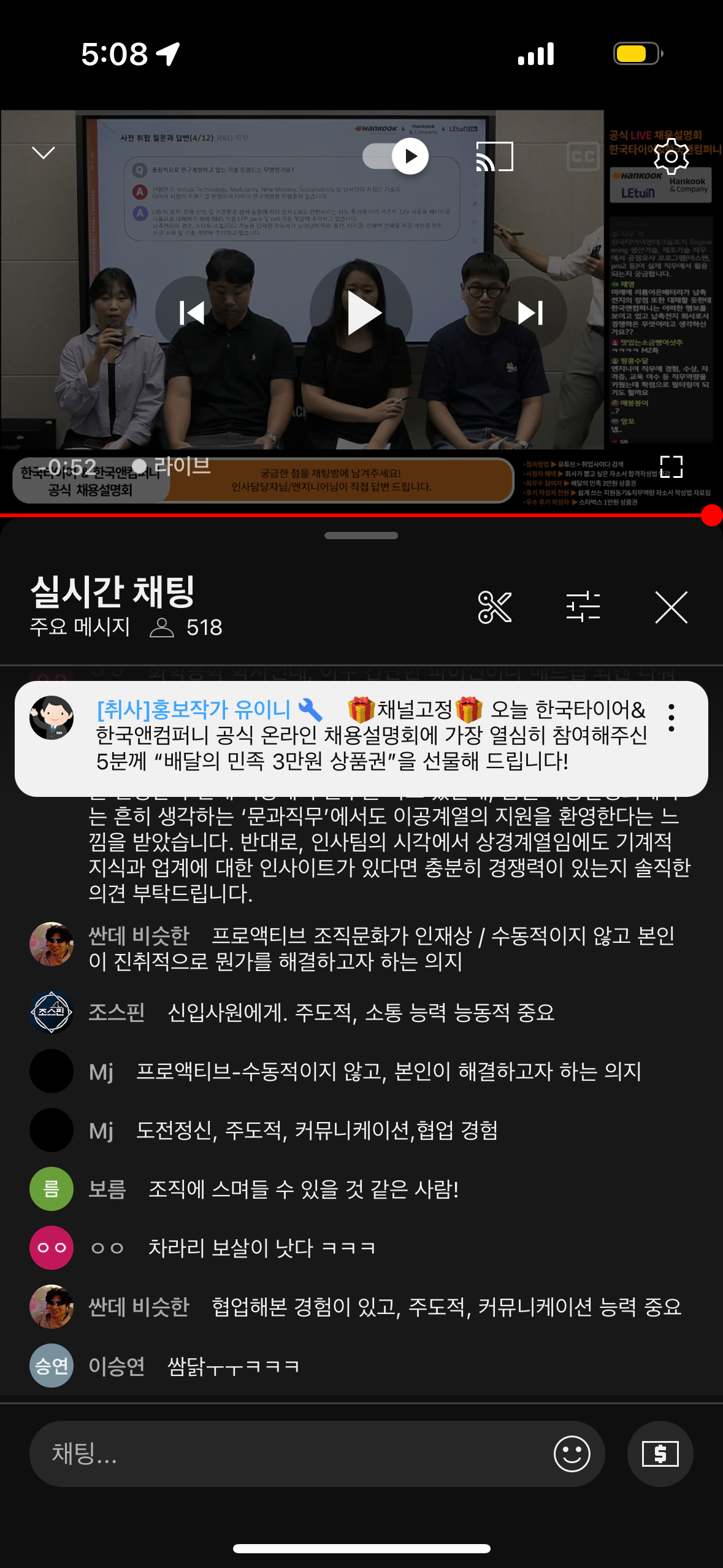Screen dimensions: 723x1568
Task: Cast the video to a device
Action: point(494,156)
